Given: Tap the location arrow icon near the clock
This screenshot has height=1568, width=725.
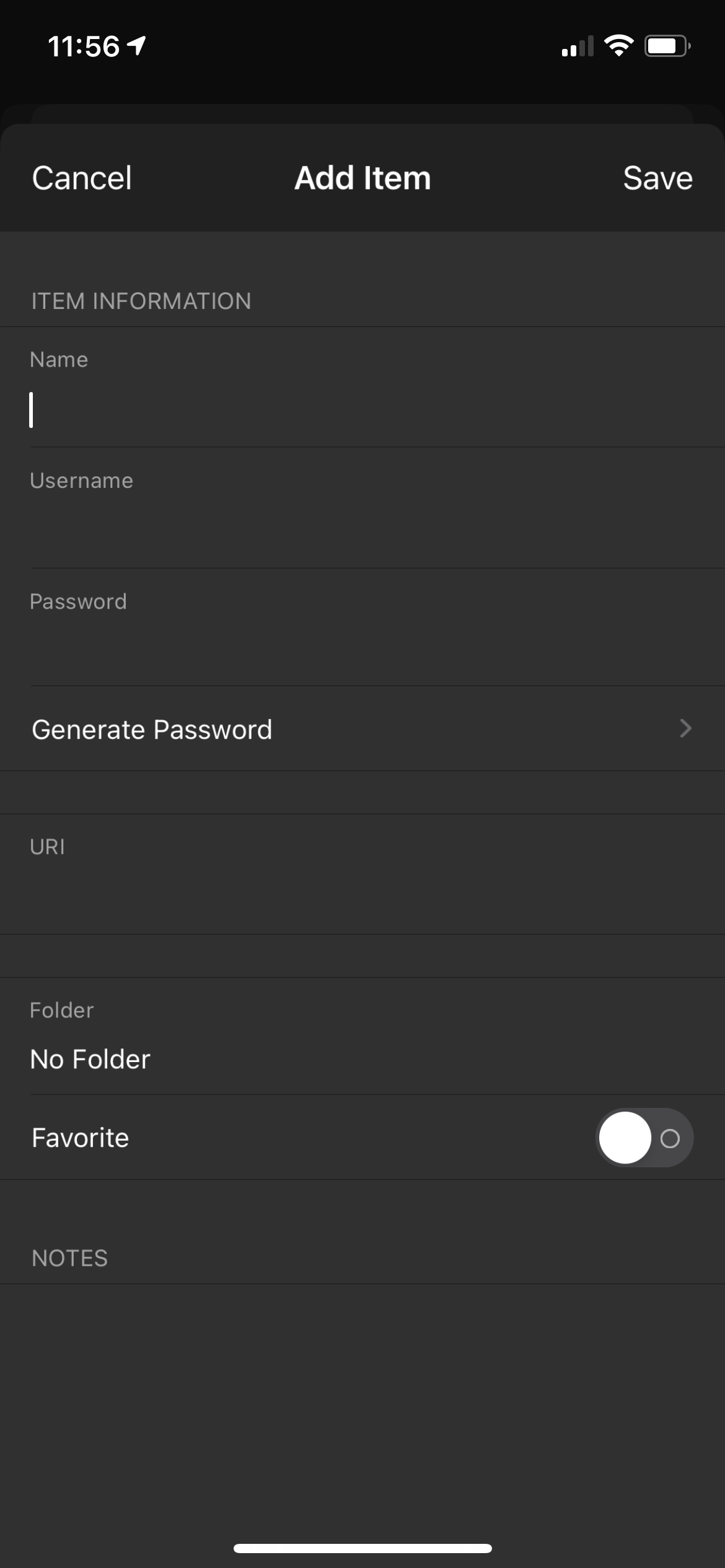Looking at the screenshot, I should (135, 45).
